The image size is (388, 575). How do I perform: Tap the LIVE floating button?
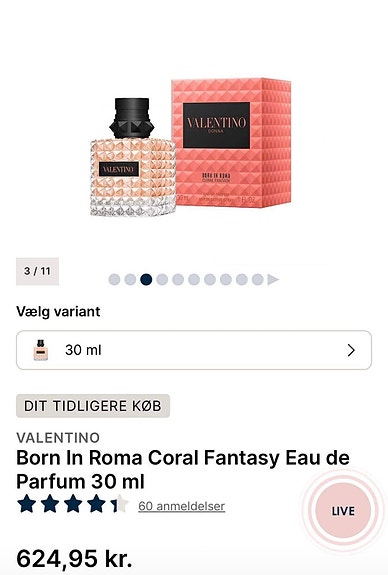coord(343,510)
